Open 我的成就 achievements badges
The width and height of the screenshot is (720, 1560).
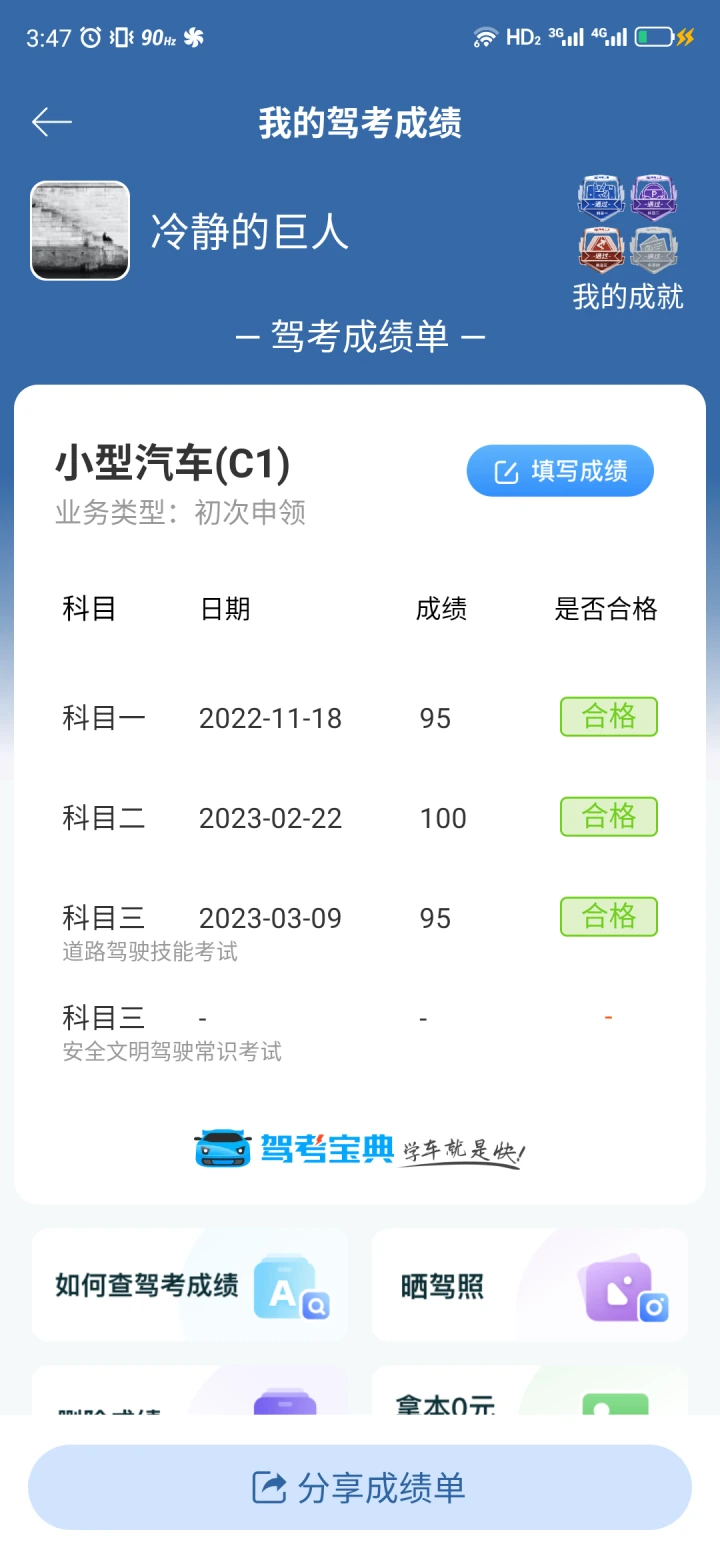(628, 242)
